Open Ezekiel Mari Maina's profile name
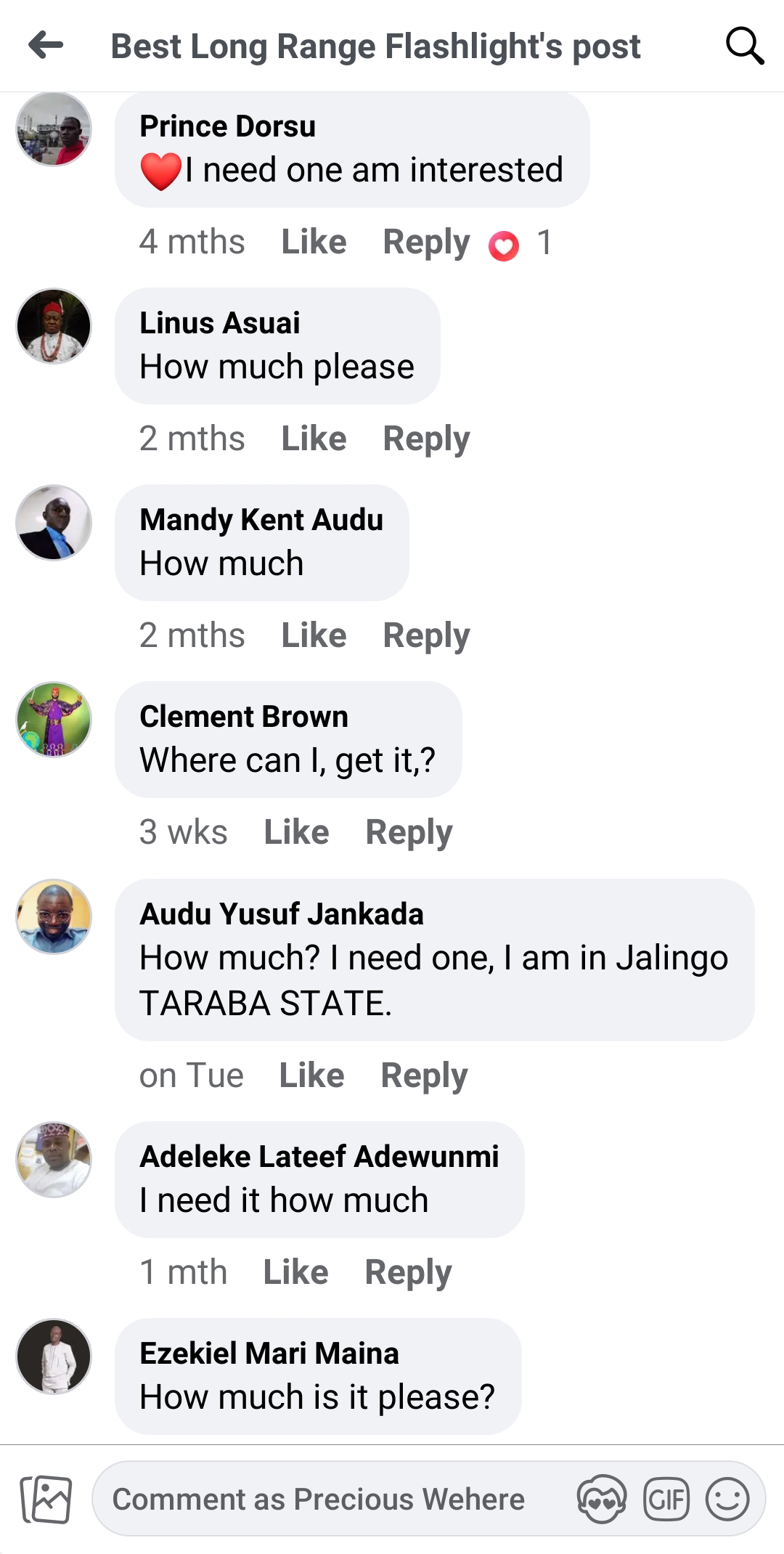Screen dimensions: 784x1554 269,1354
